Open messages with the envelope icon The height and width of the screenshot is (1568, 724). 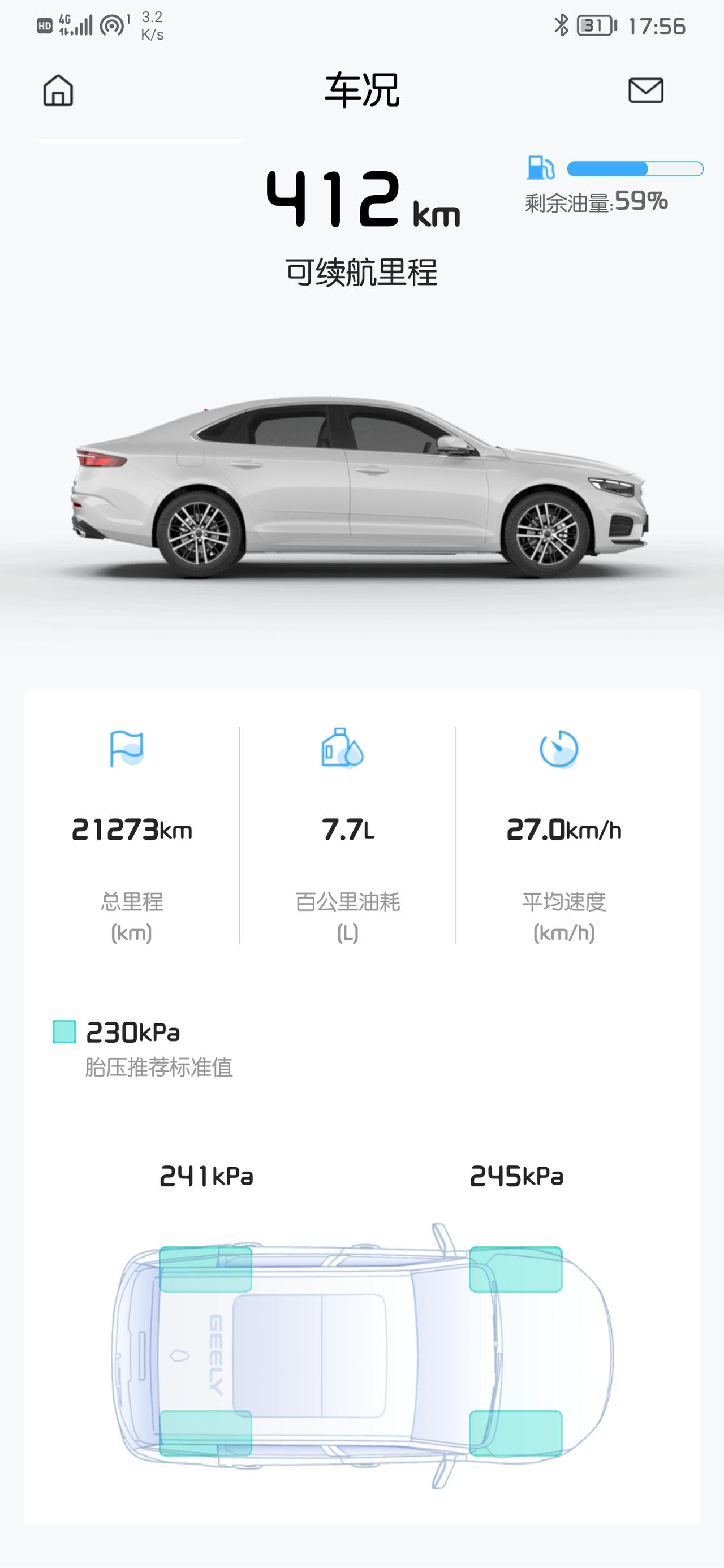pyautogui.click(x=646, y=91)
